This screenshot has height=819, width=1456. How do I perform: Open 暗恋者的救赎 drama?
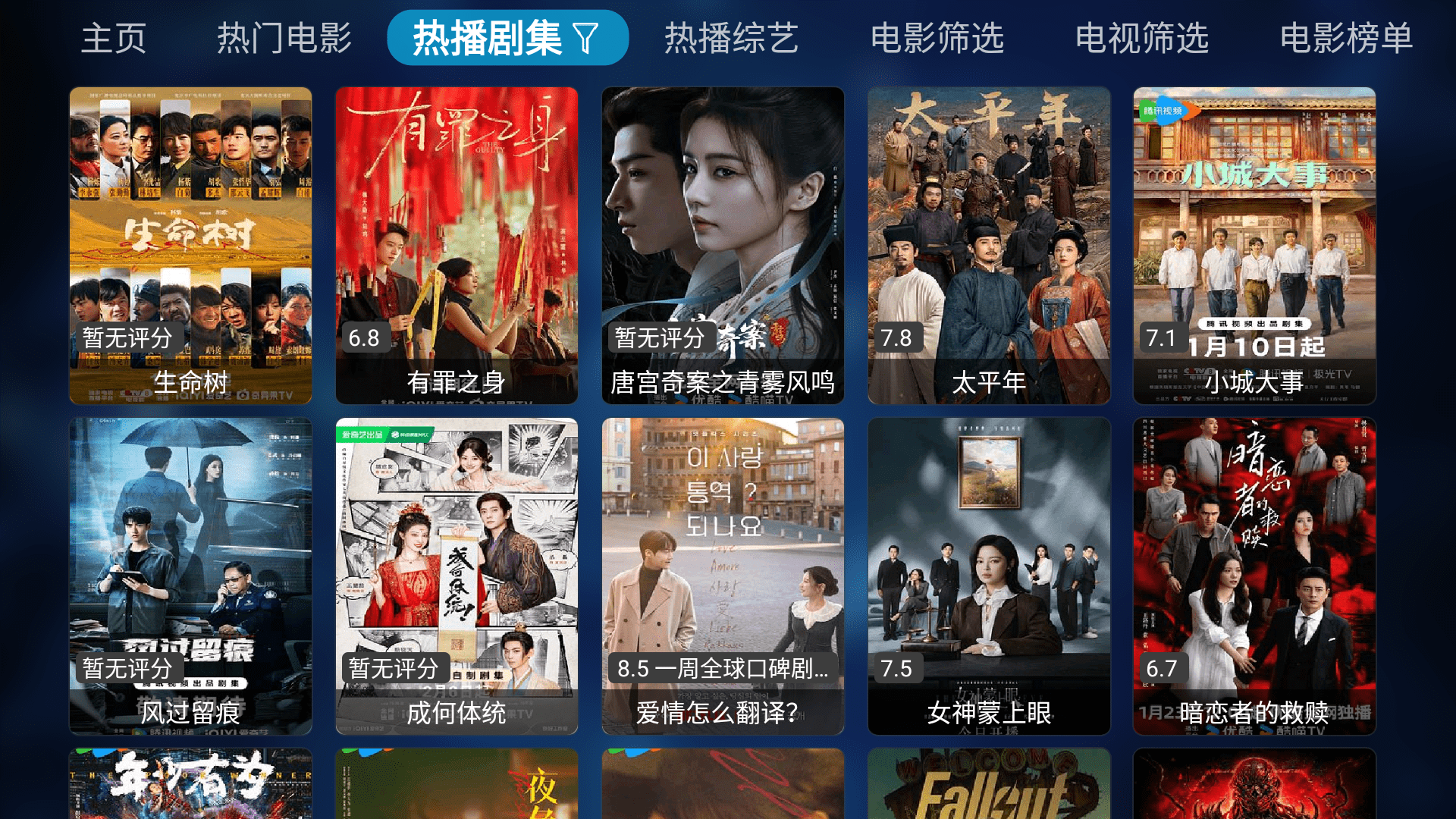1254,576
